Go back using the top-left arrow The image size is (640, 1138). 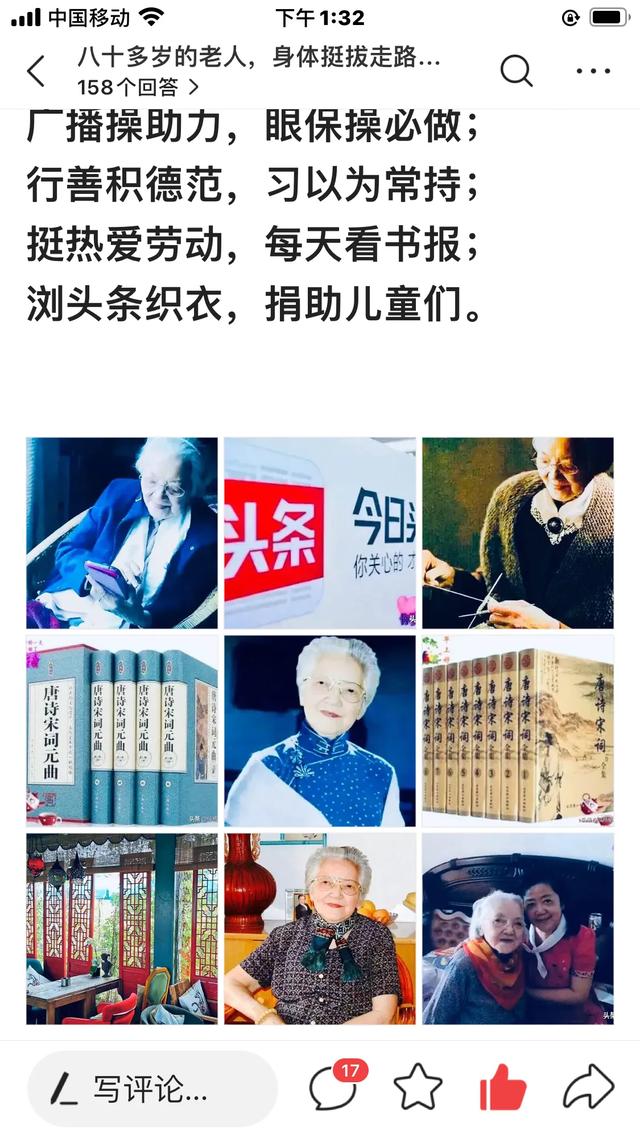(x=36, y=71)
